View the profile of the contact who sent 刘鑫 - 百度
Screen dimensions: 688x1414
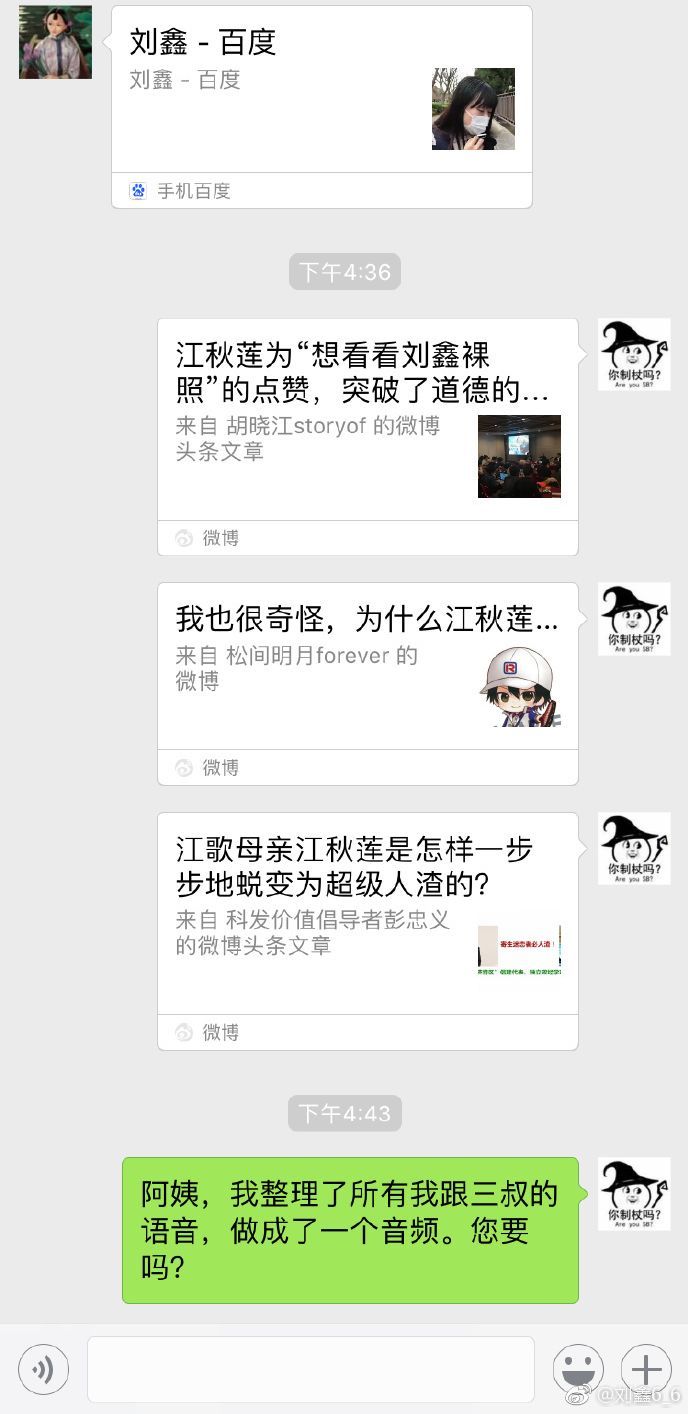pyautogui.click(x=55, y=42)
